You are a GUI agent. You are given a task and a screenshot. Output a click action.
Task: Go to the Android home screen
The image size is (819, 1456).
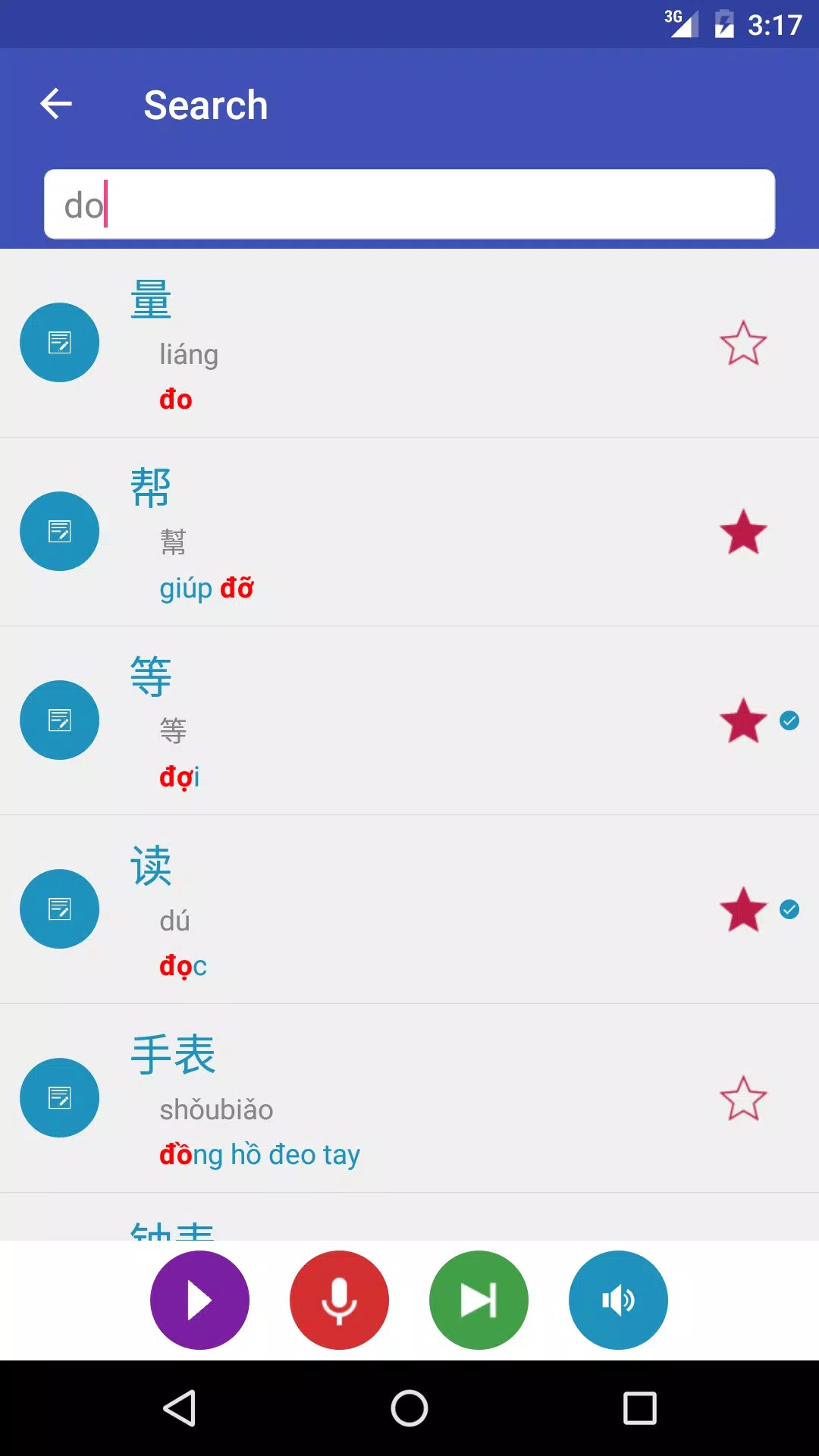409,1409
